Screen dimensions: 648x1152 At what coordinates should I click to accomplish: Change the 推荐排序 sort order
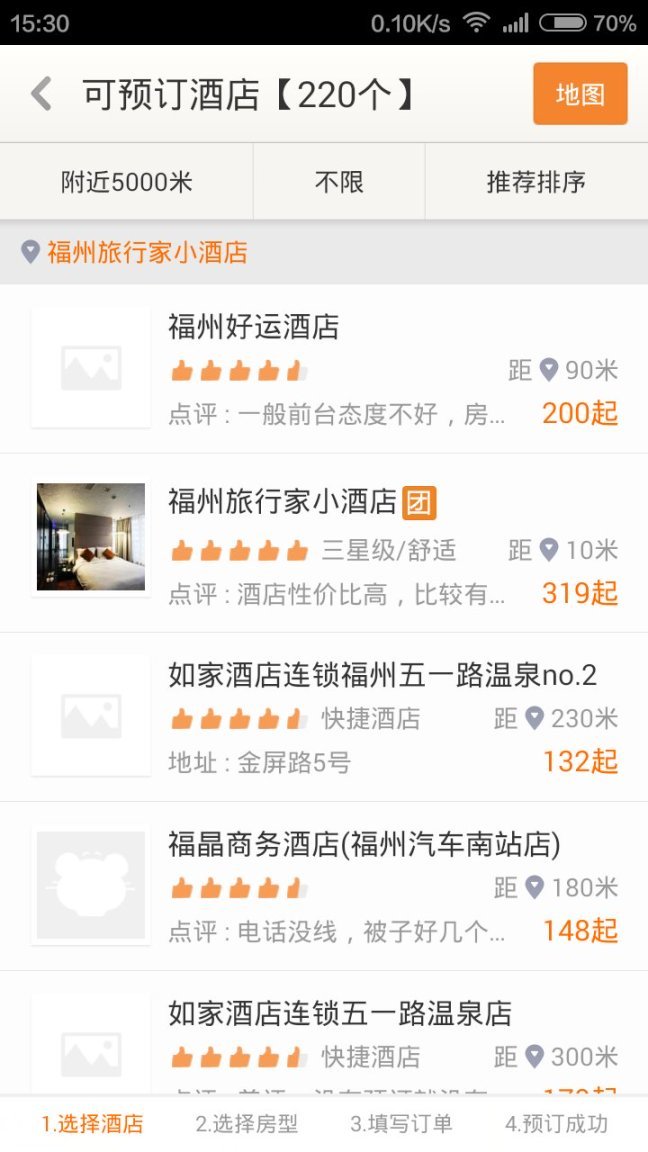(x=536, y=182)
